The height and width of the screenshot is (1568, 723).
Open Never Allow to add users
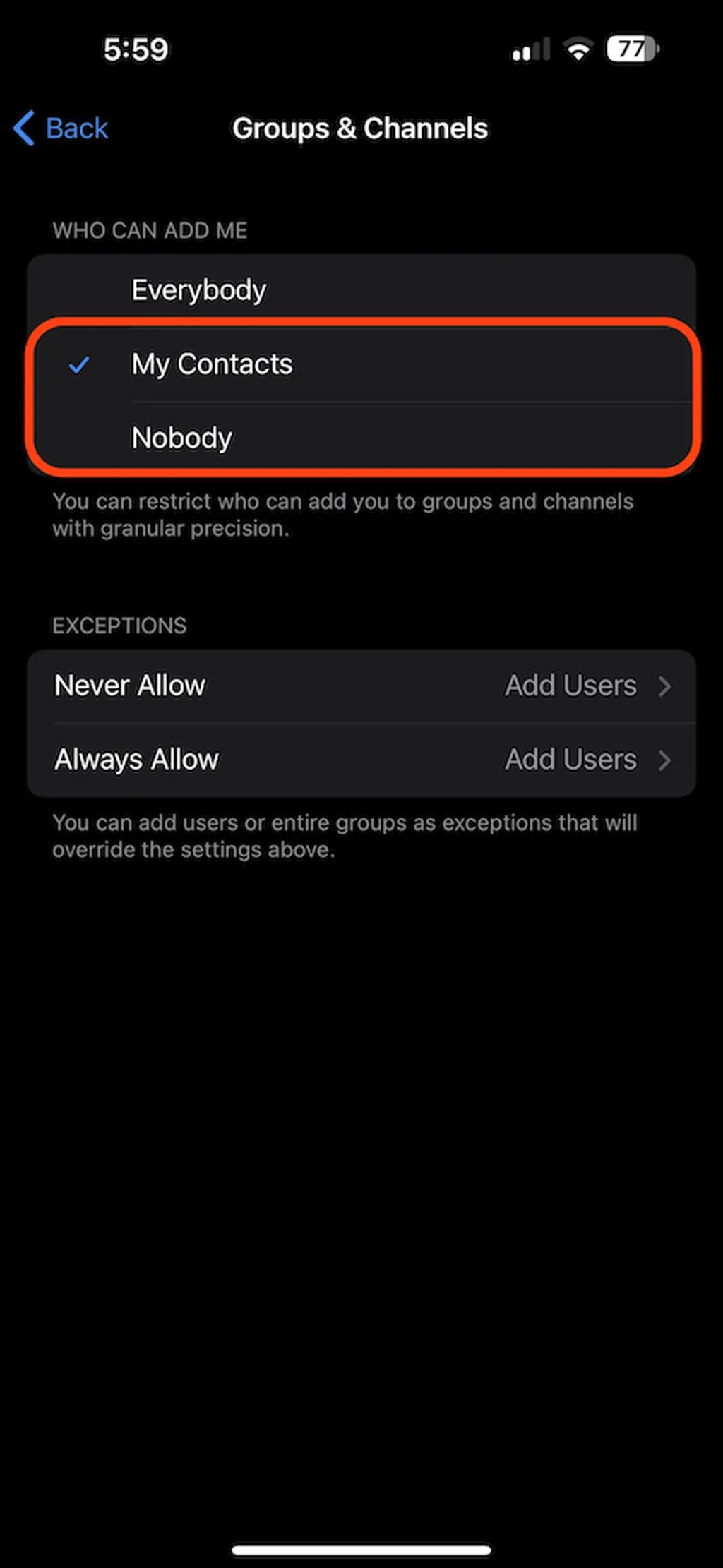click(x=361, y=686)
